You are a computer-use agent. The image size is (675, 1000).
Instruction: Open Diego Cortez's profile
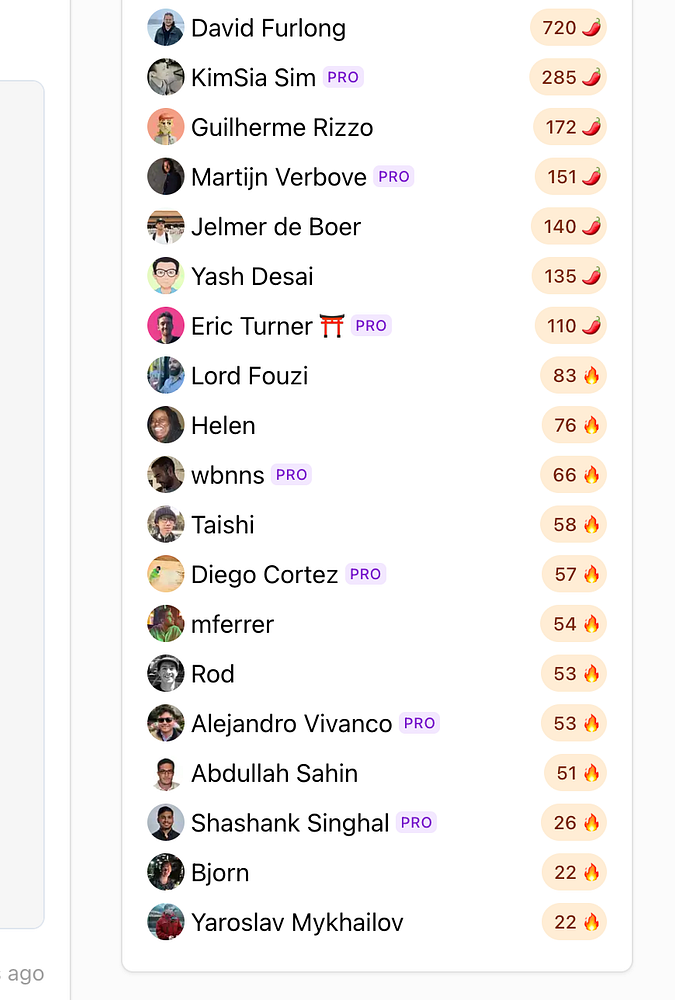coord(264,575)
